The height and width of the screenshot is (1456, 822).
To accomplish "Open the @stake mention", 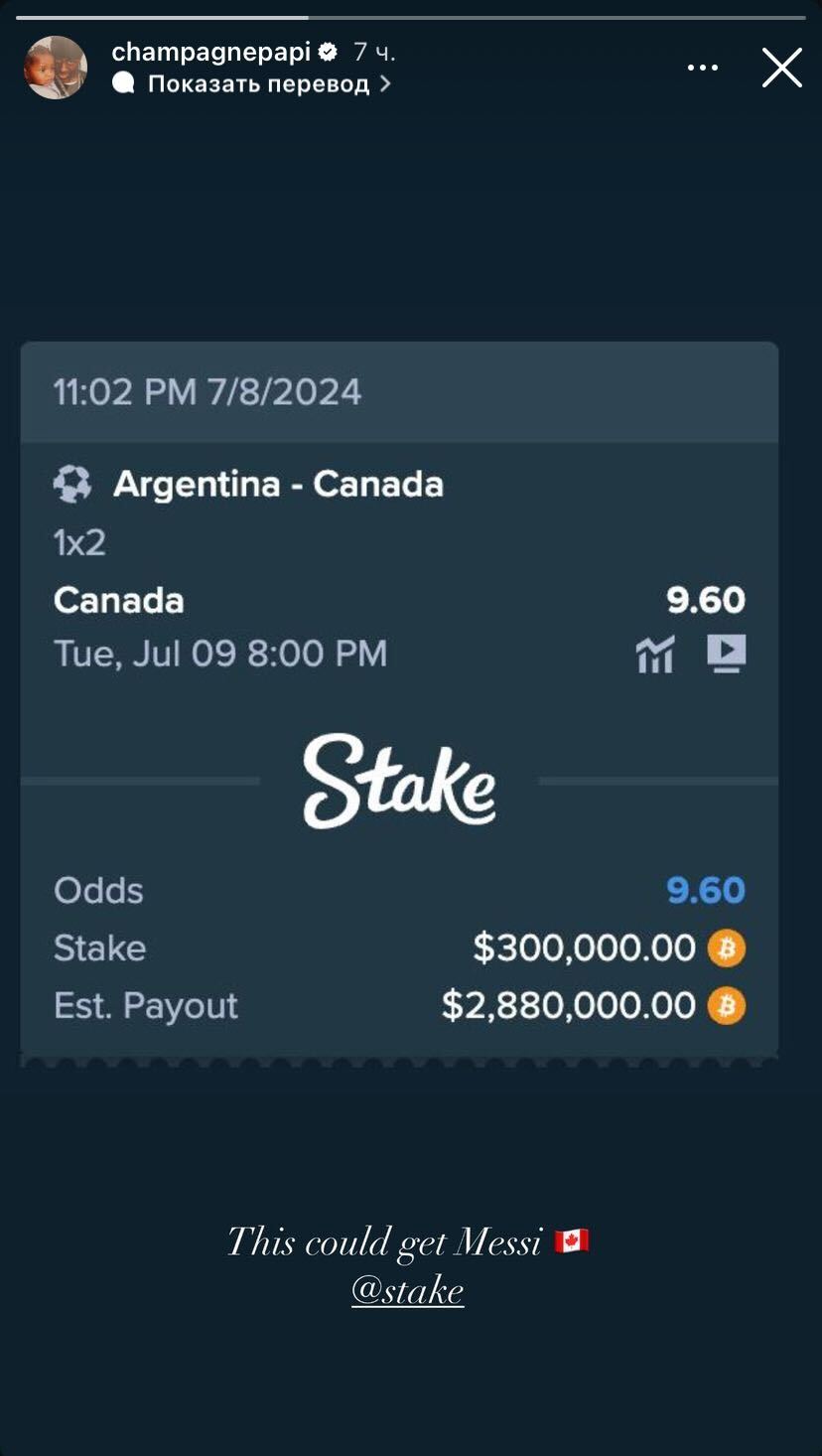I will coord(408,1290).
